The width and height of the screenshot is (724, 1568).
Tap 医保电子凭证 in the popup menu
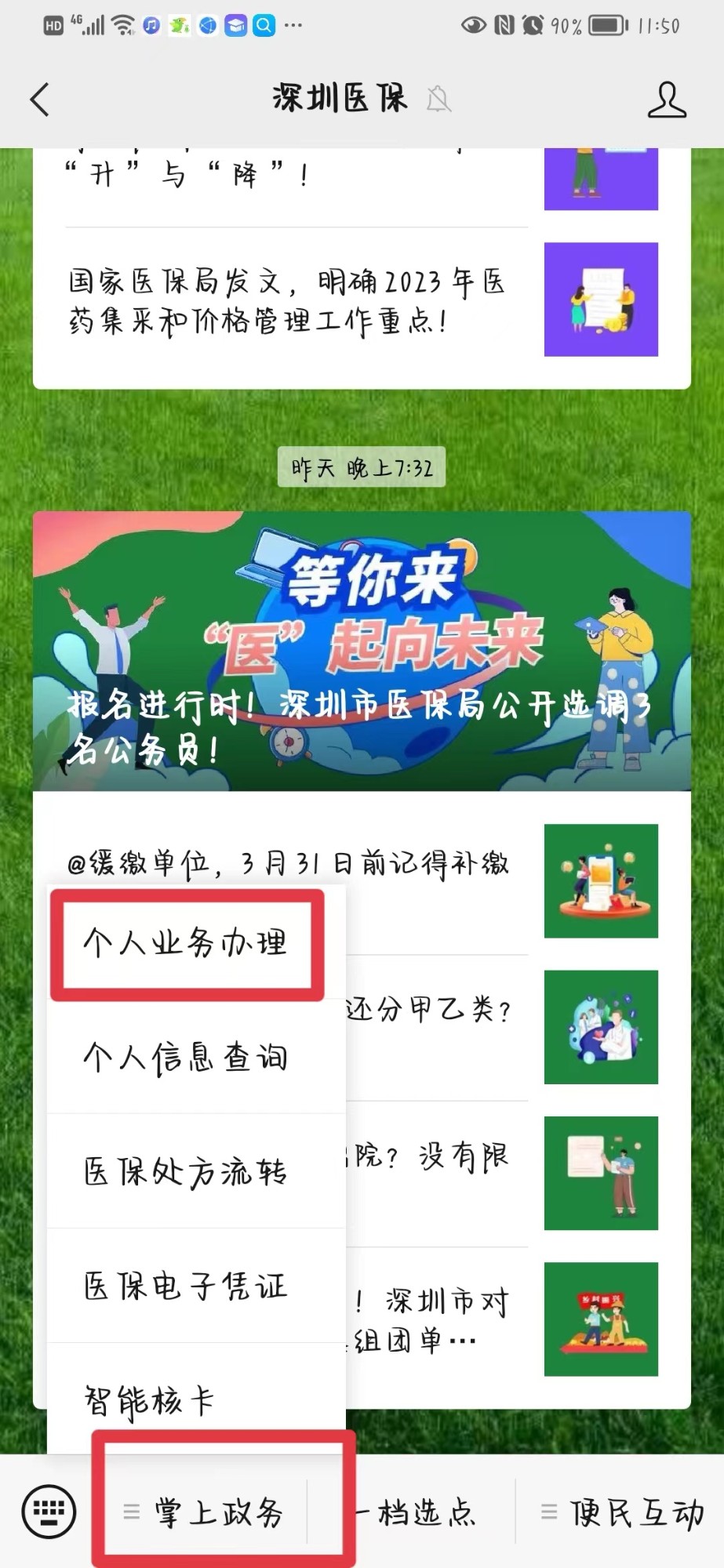187,1286
